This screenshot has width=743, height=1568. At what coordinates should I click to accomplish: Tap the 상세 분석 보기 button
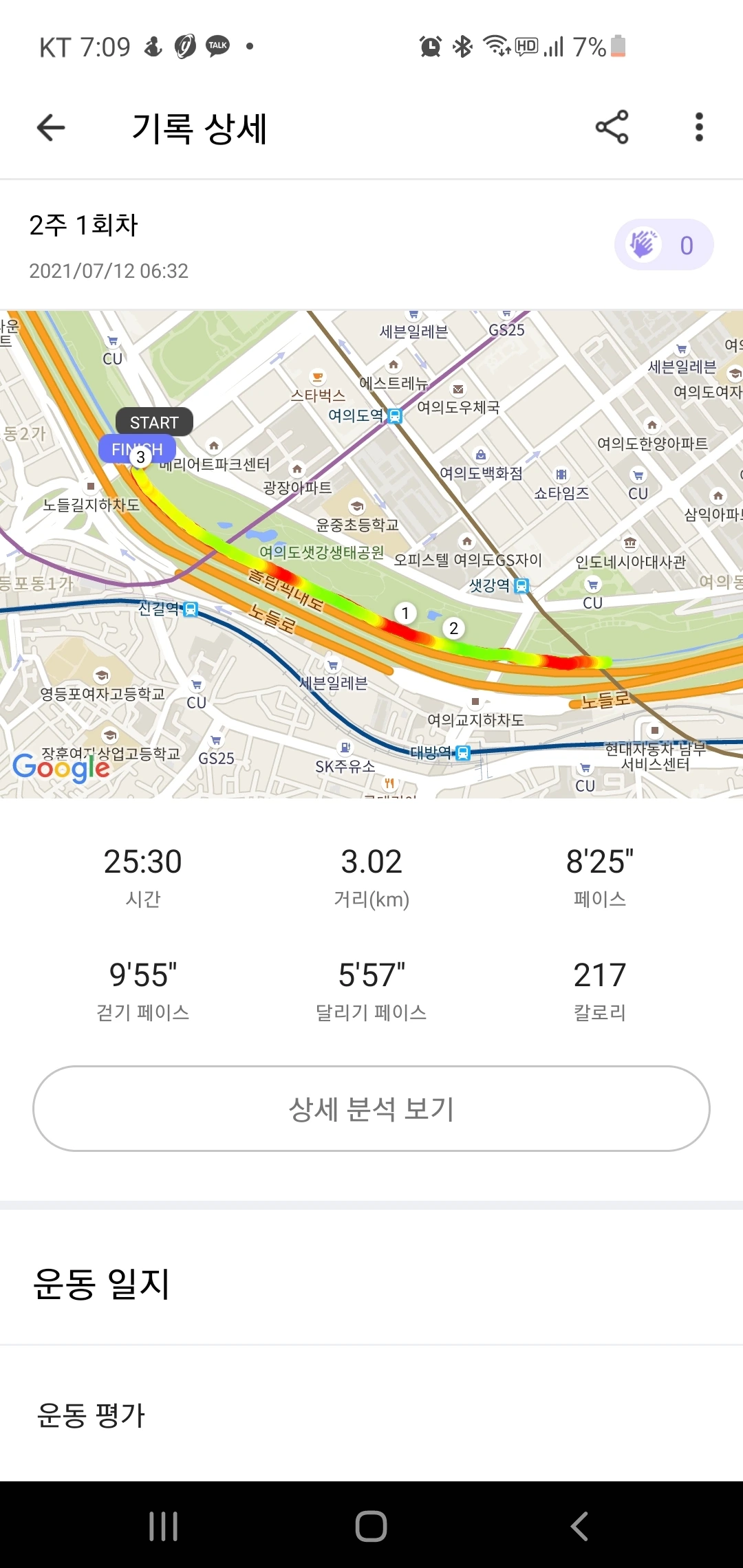pyautogui.click(x=371, y=1109)
